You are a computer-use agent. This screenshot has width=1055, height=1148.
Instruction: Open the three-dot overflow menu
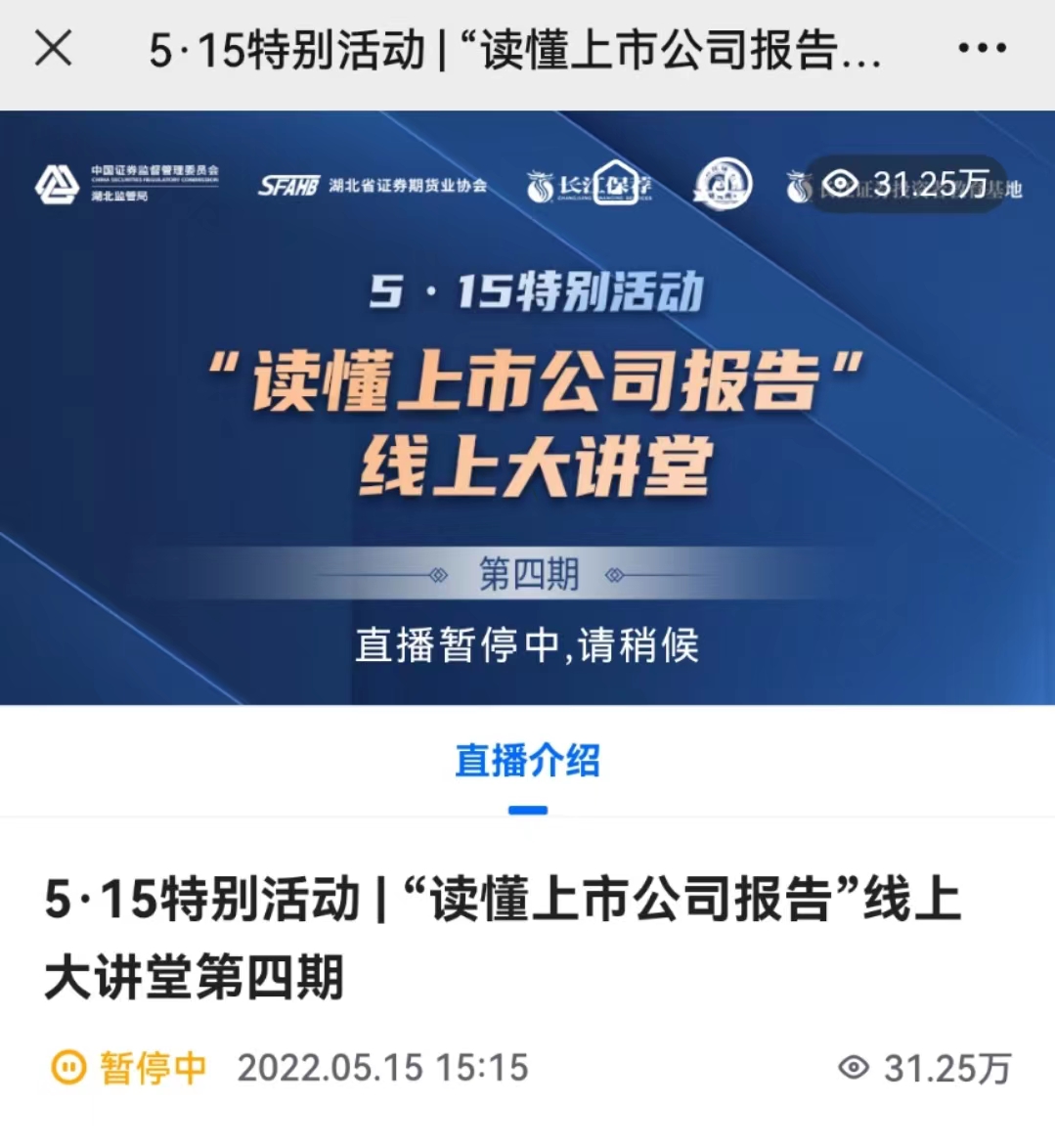[x=982, y=48]
